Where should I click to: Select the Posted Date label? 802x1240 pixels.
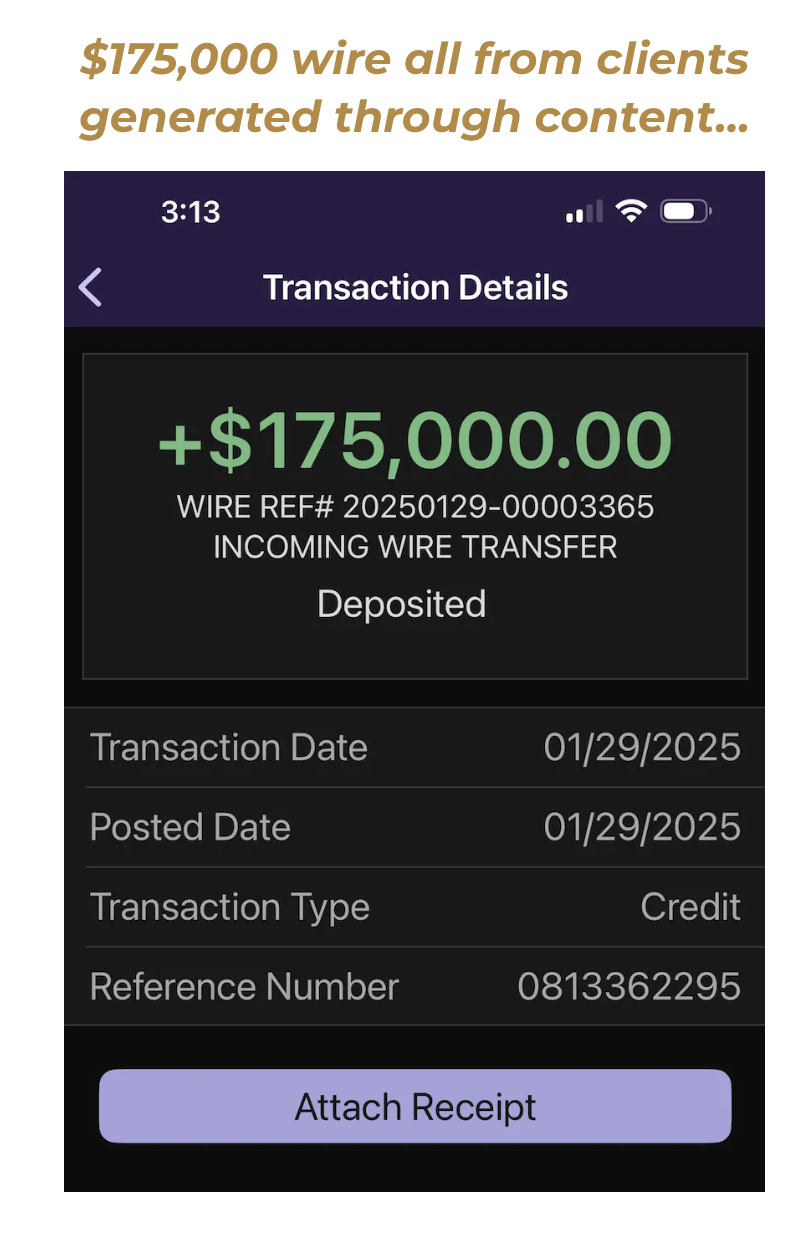tap(190, 827)
